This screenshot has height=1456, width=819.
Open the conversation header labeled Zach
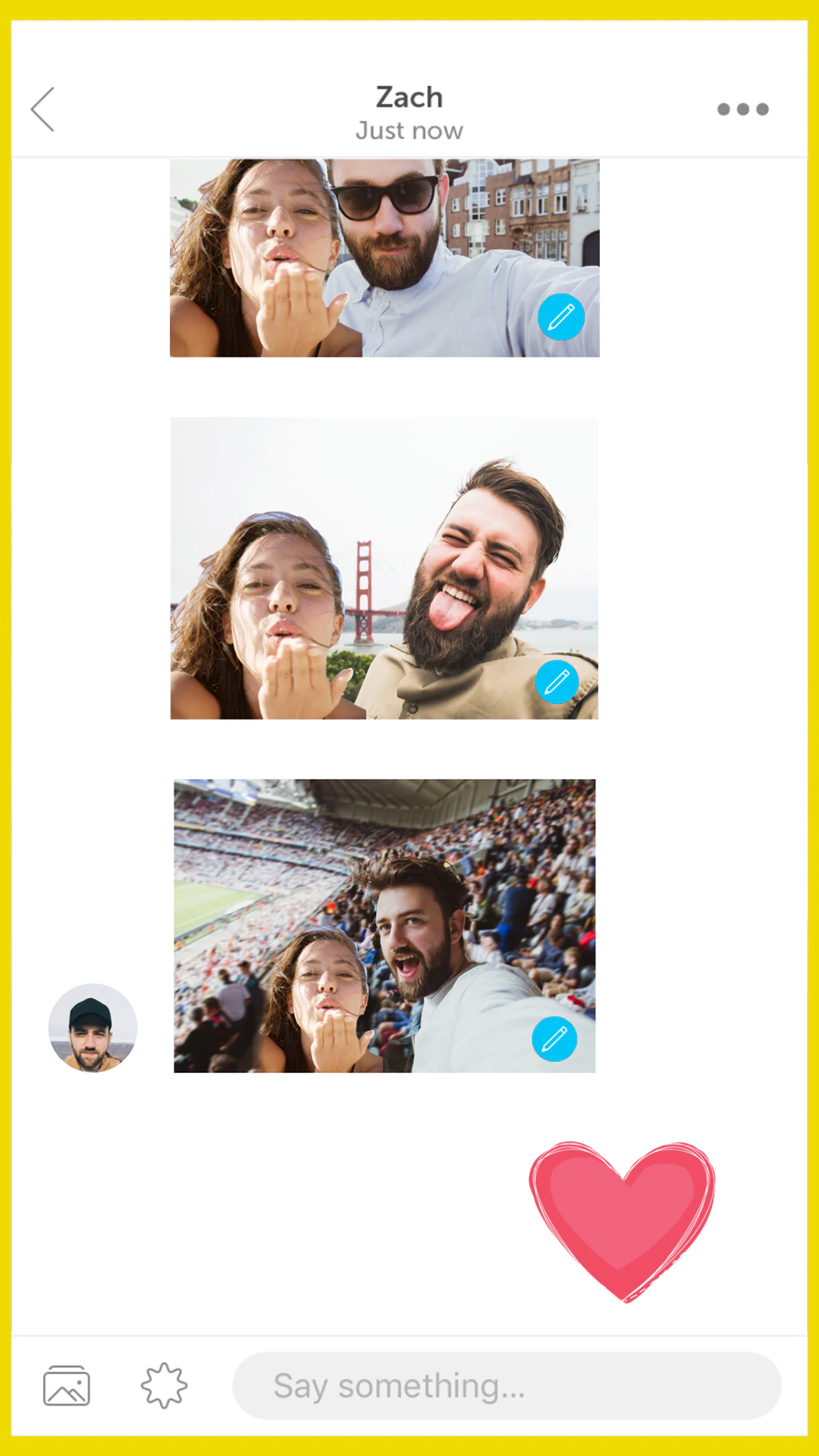(x=409, y=97)
